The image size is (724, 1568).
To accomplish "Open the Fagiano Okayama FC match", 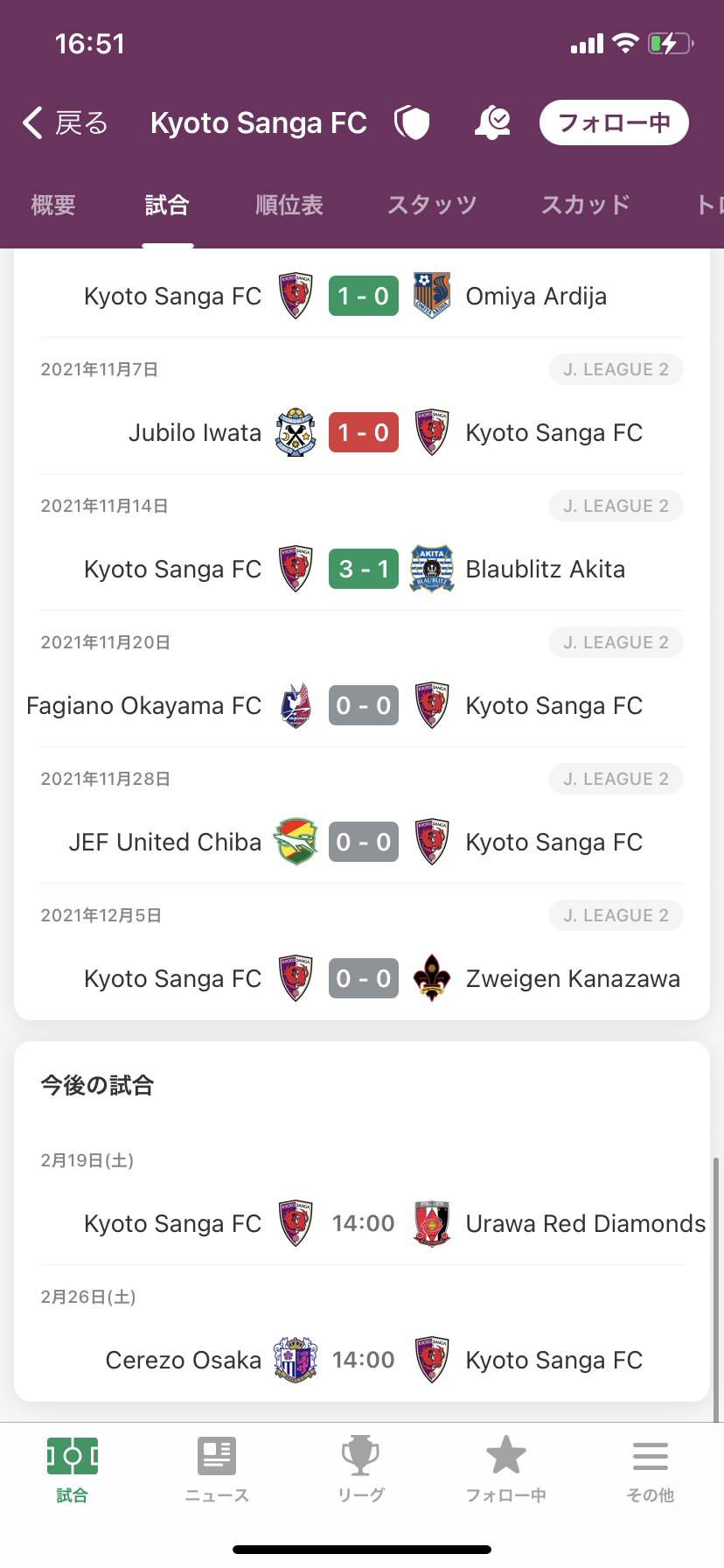I will 362,705.
